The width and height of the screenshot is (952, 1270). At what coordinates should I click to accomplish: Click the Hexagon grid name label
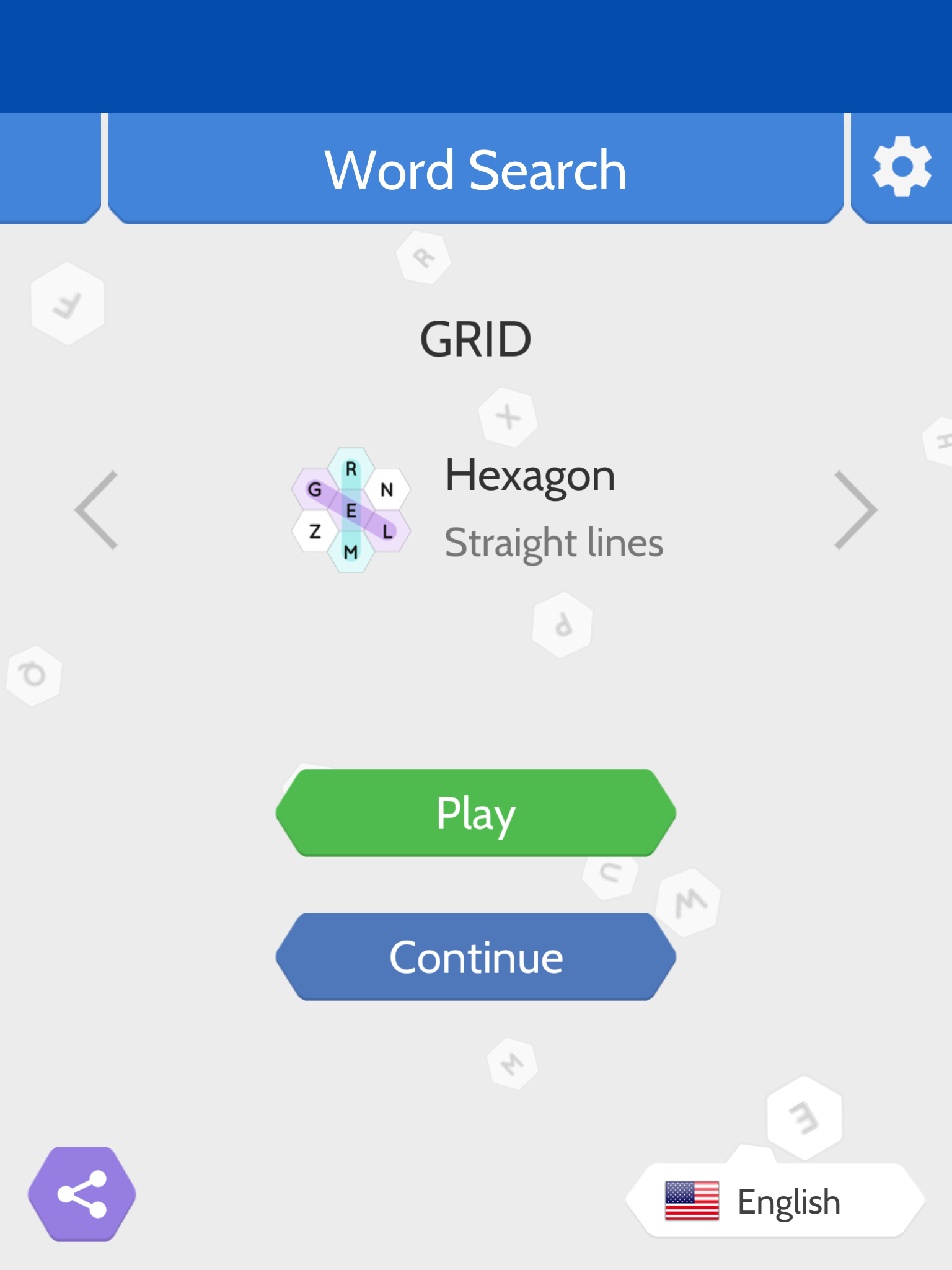click(530, 476)
